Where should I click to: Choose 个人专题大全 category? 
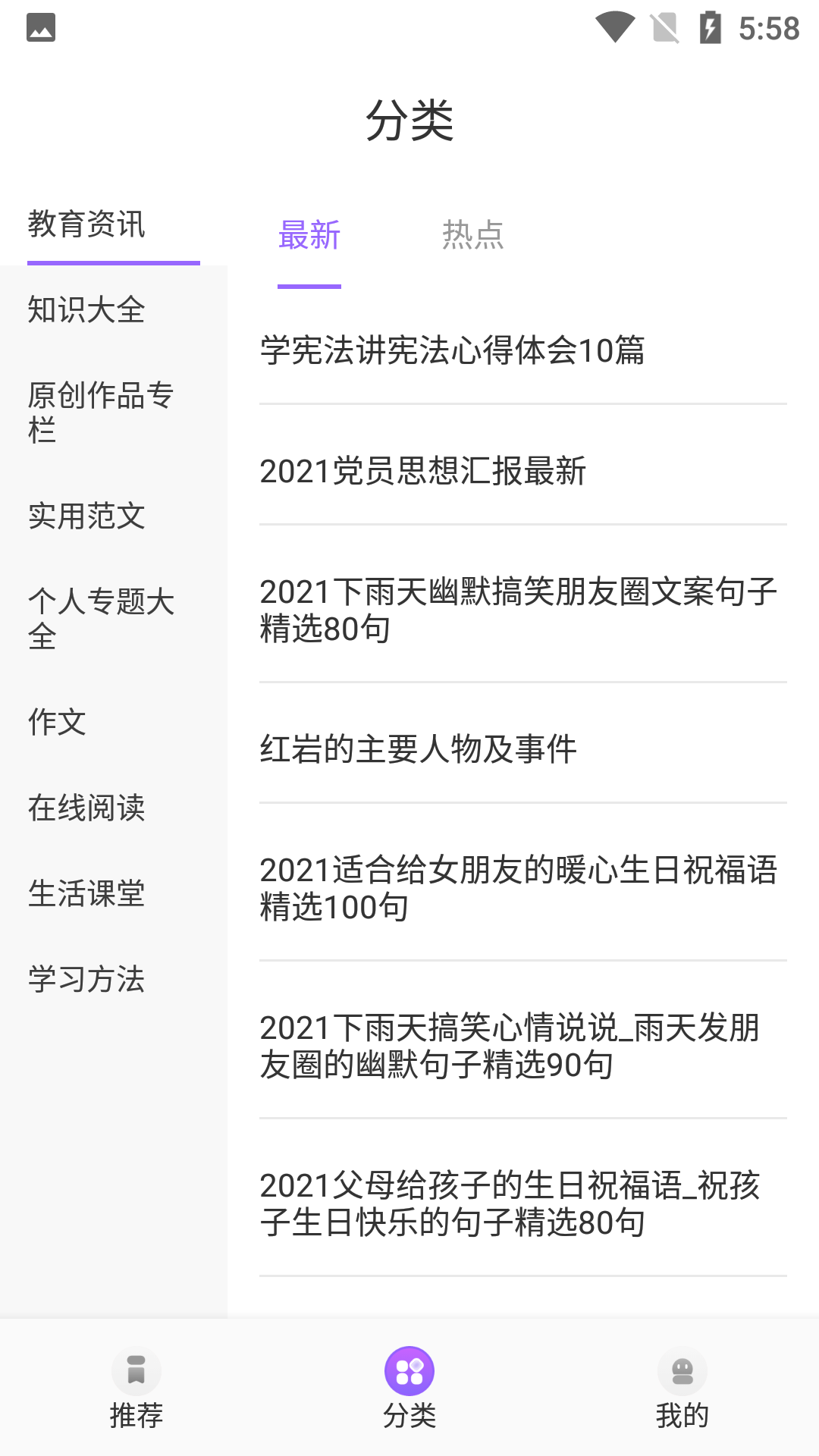[114, 619]
